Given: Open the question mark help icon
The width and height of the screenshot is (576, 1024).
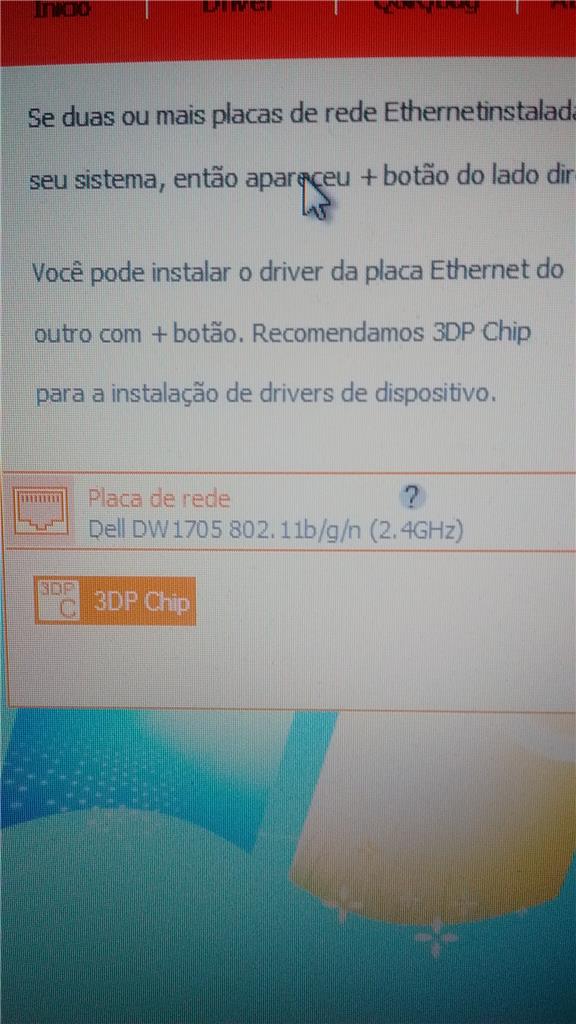Looking at the screenshot, I should (411, 498).
